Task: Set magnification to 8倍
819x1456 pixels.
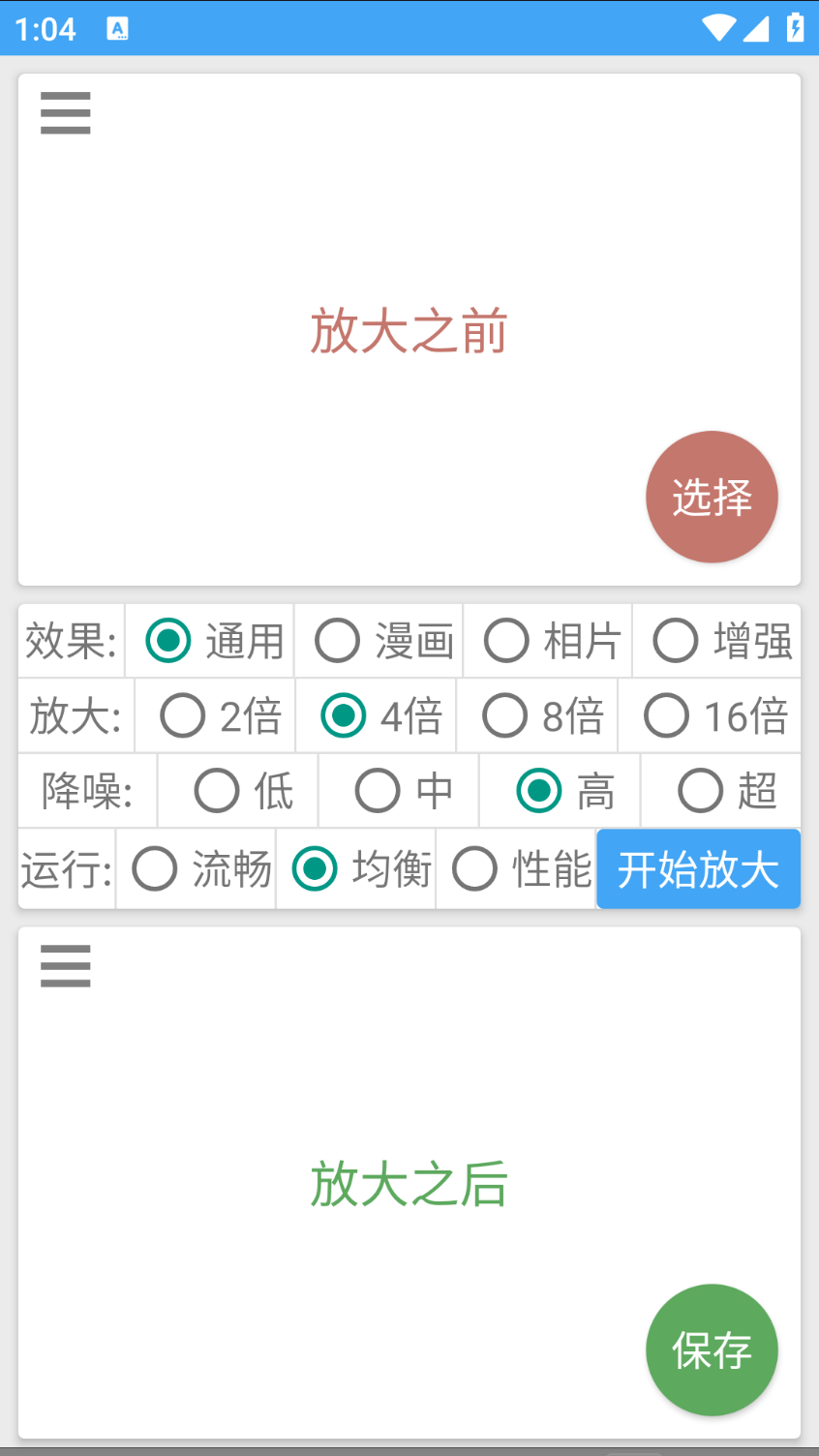Action: tap(537, 716)
